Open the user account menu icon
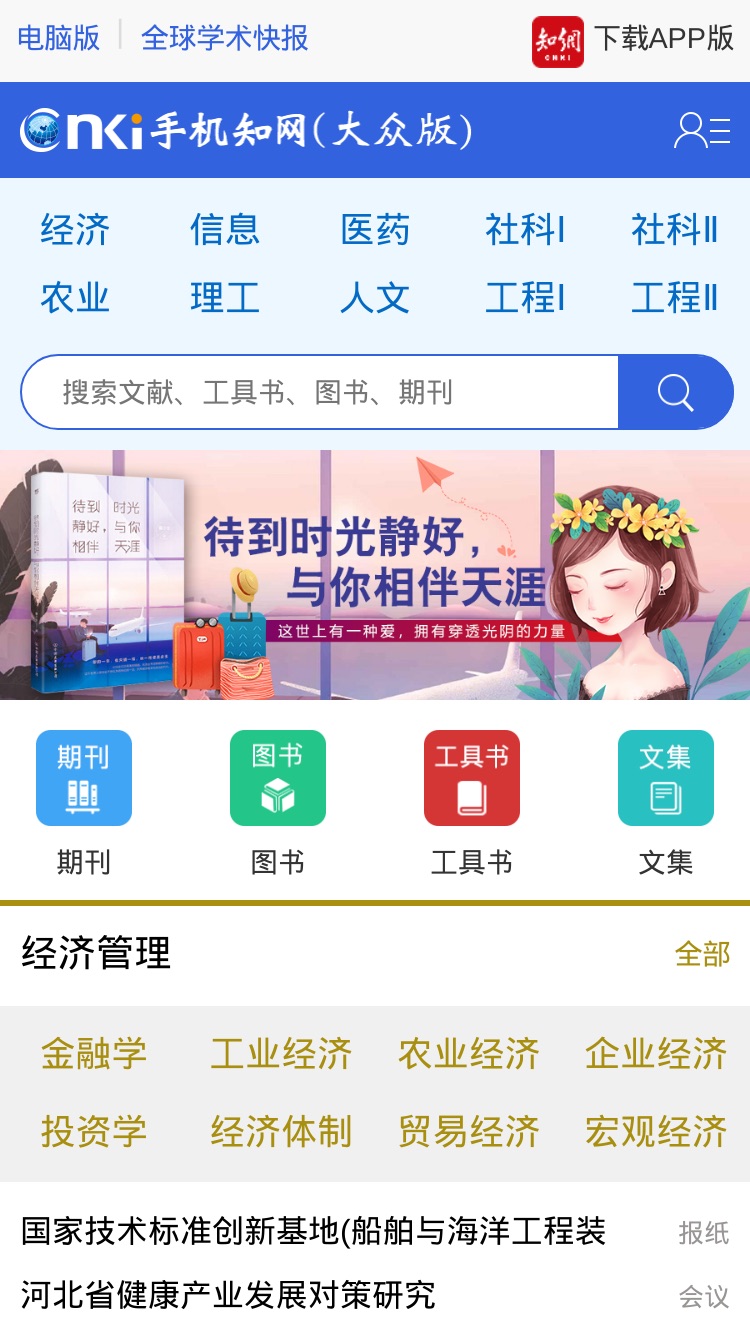The image size is (750, 1334). point(703,131)
